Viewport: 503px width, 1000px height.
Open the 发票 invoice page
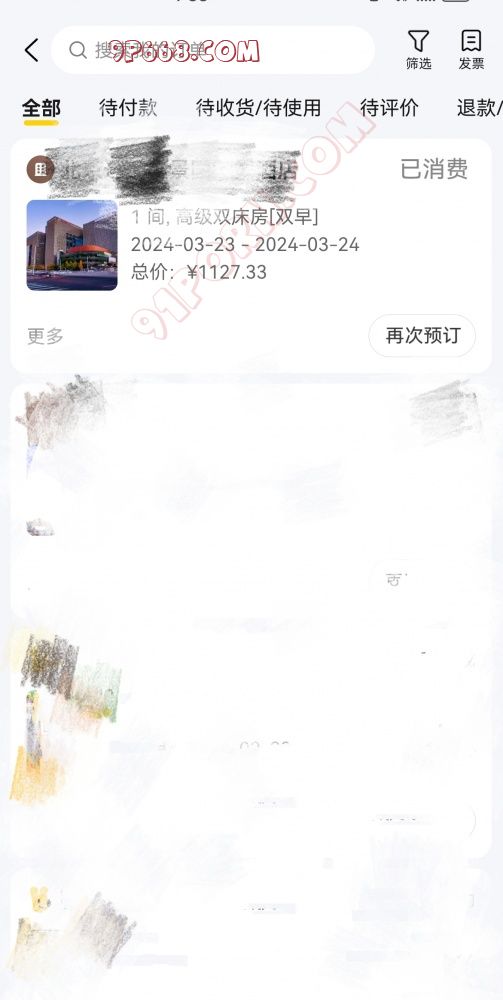coord(471,49)
